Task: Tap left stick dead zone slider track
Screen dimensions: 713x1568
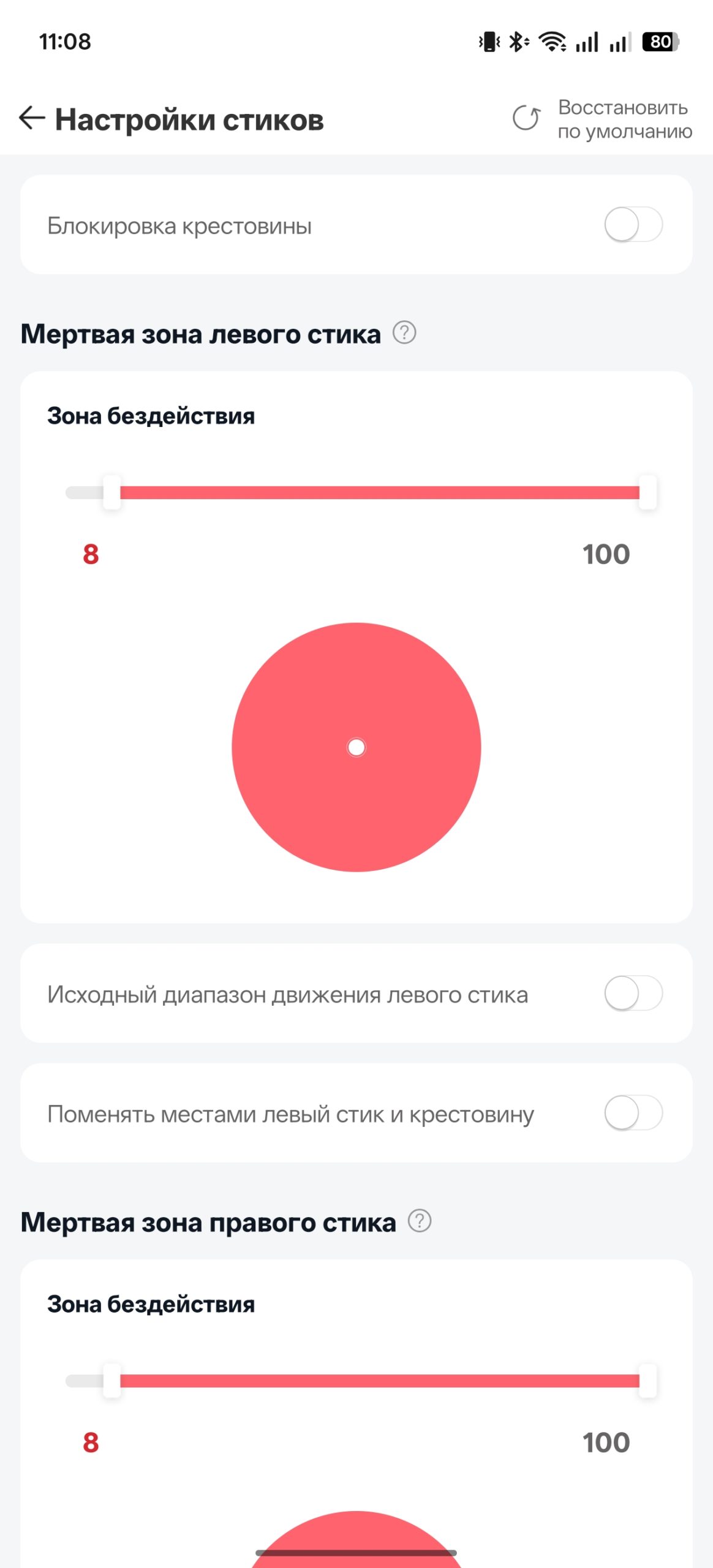Action: tap(361, 492)
